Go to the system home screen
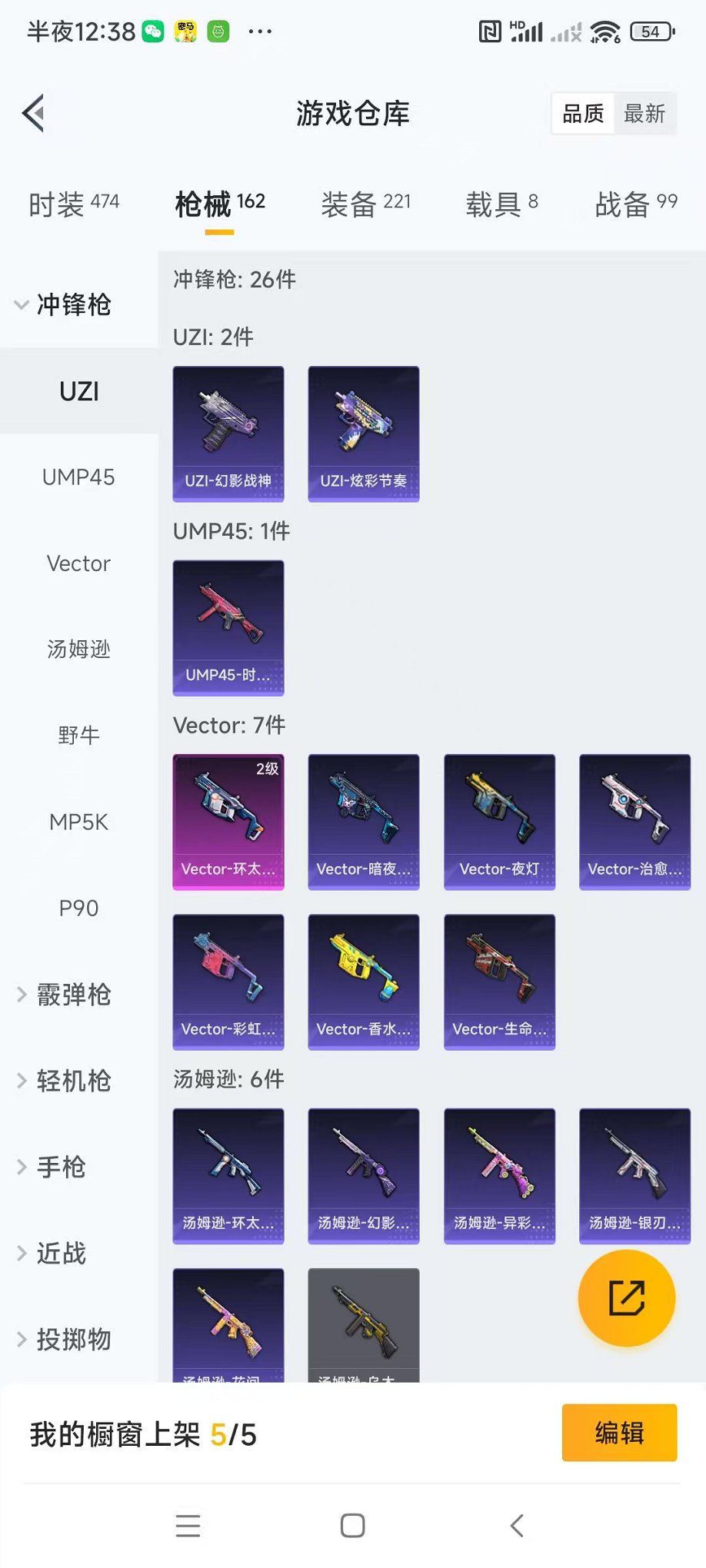The height and width of the screenshot is (1568, 706). tap(352, 1526)
